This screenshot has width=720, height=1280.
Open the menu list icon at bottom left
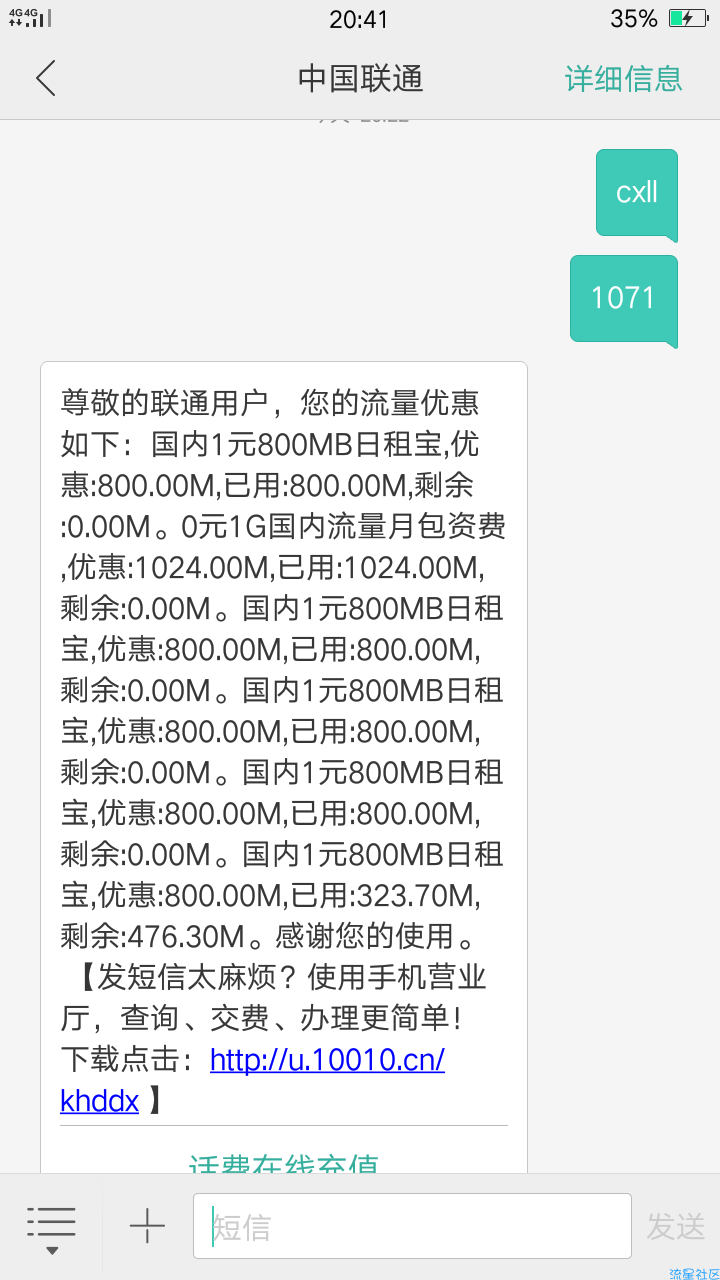tap(51, 1229)
